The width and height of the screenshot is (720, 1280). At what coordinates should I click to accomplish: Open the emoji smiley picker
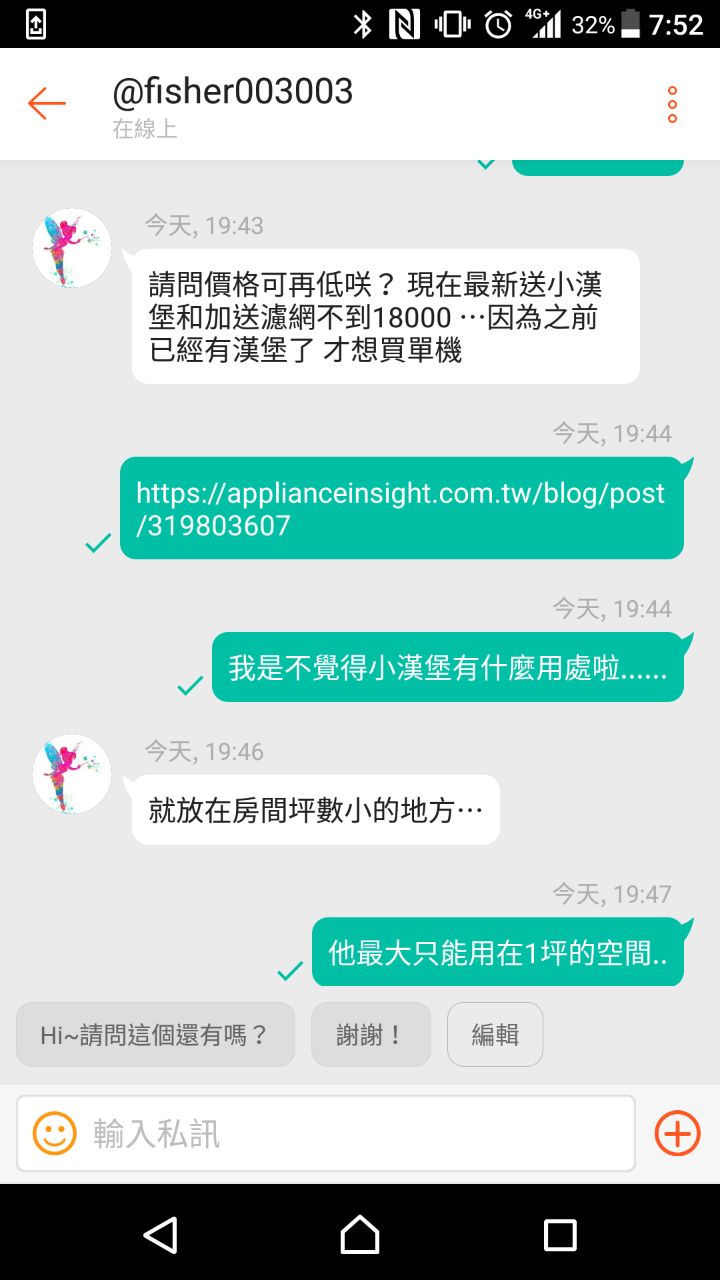tap(55, 1133)
